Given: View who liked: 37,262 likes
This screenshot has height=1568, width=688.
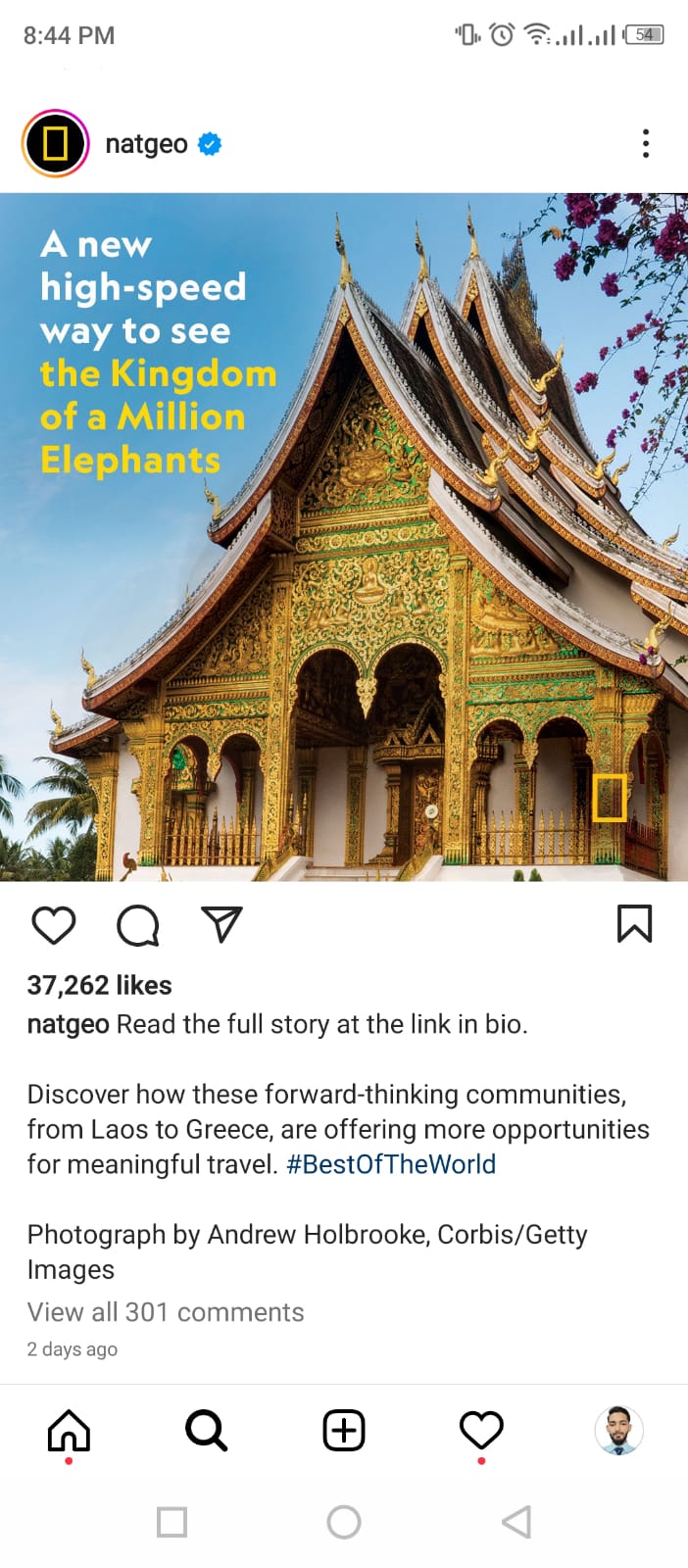Looking at the screenshot, I should (x=99, y=985).
